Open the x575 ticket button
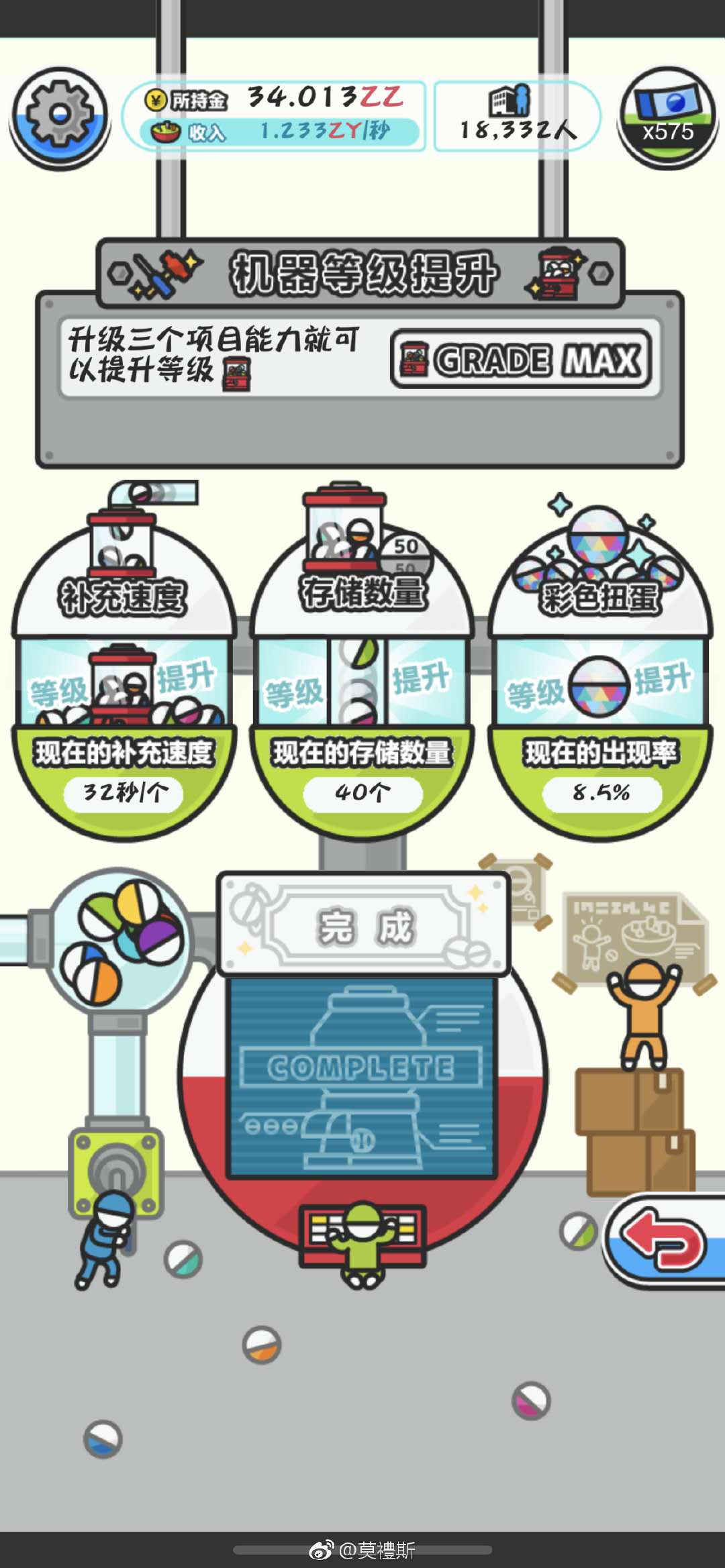 pyautogui.click(x=667, y=117)
